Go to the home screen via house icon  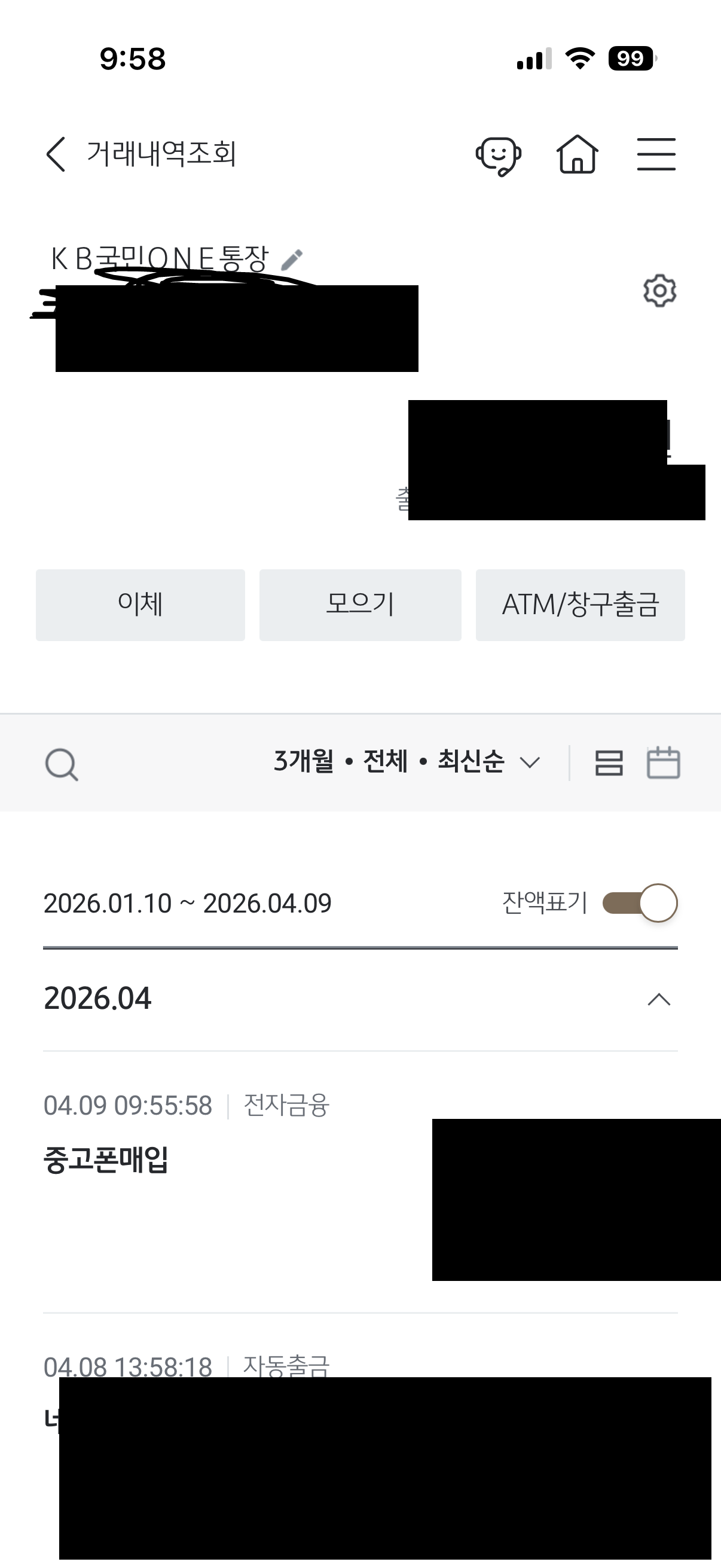(578, 154)
